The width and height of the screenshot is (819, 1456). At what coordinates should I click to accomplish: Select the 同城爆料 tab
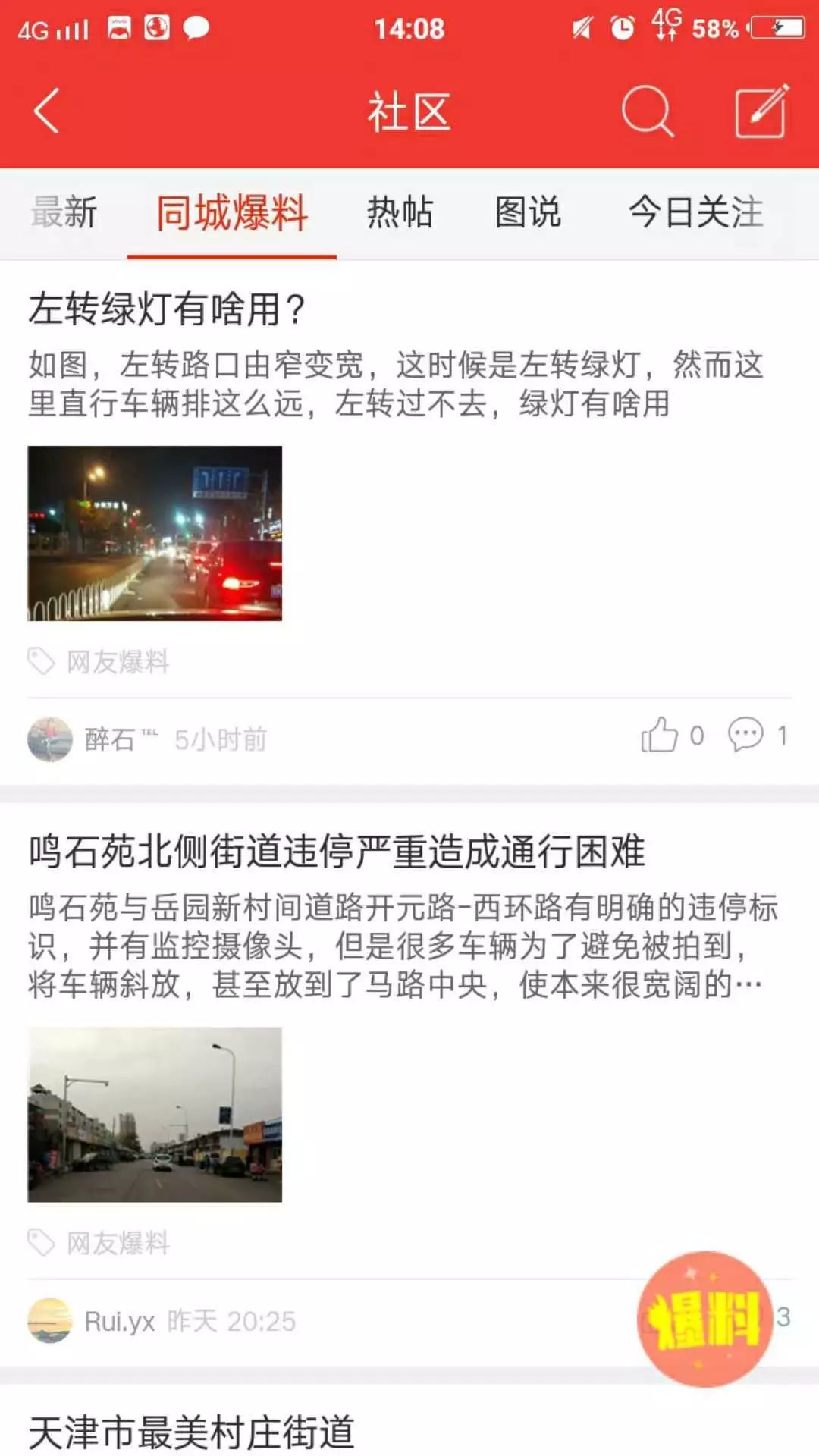tap(231, 212)
